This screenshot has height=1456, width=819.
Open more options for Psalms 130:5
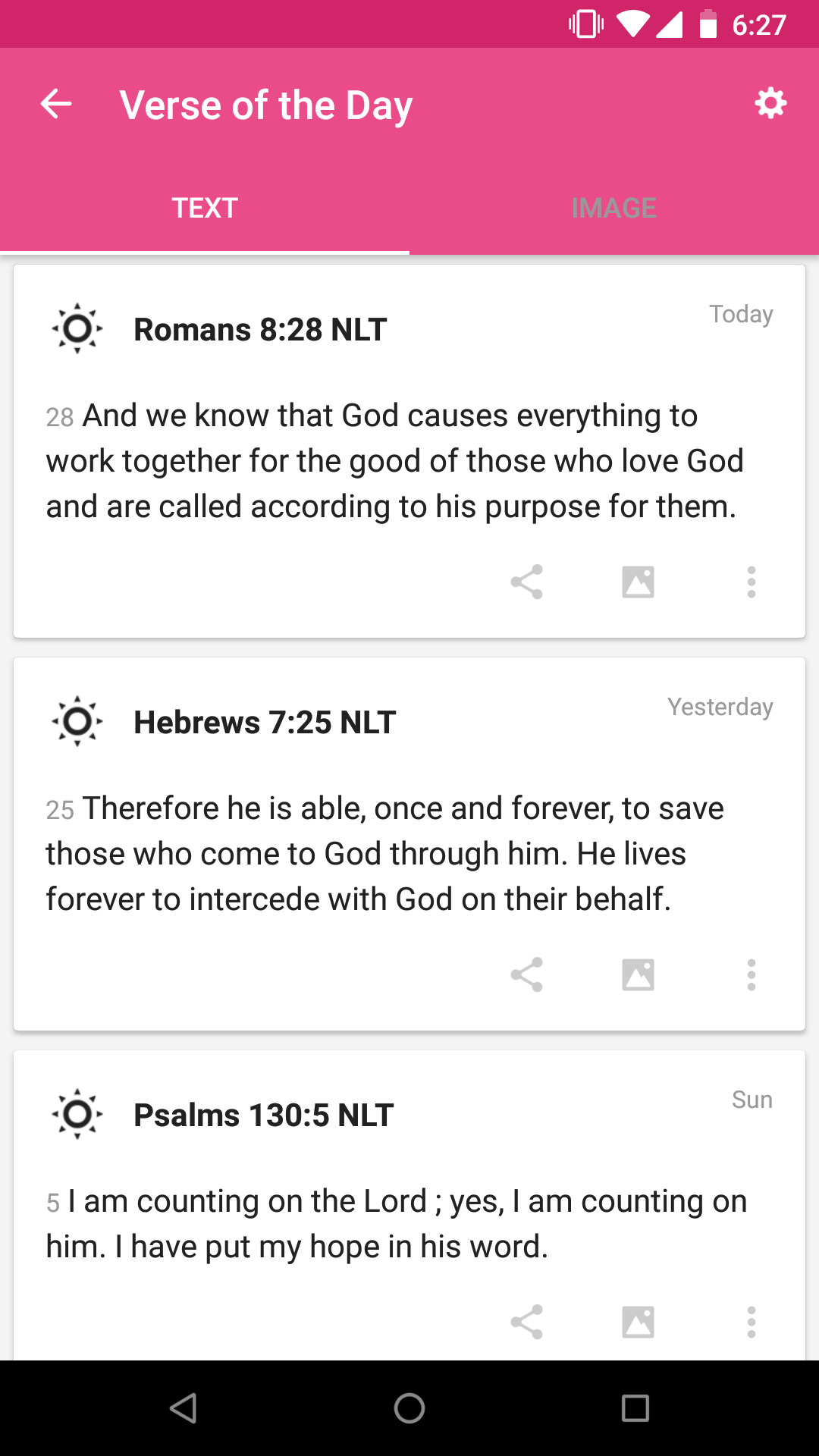click(751, 1323)
